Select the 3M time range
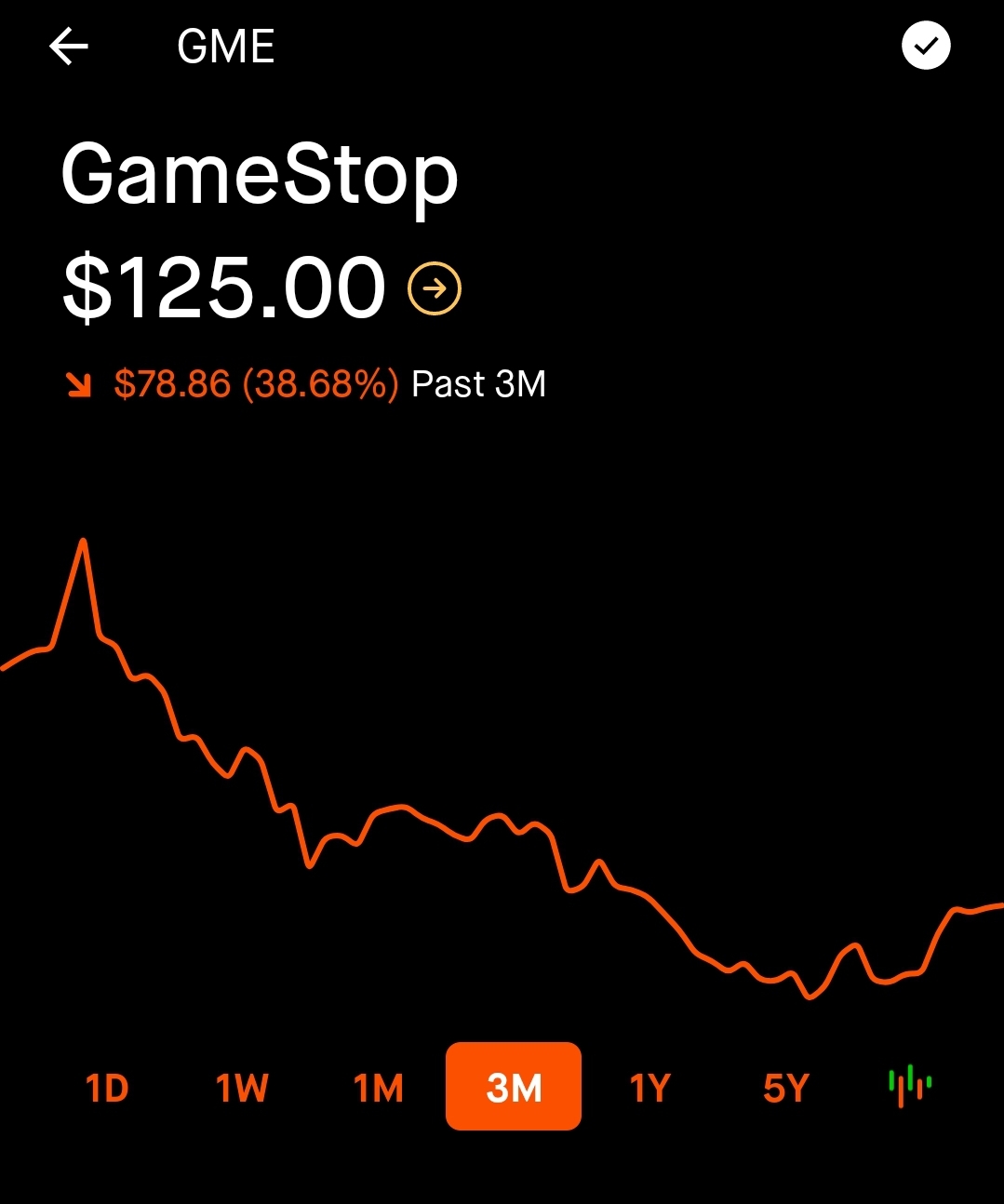Screen dimensions: 1004x1204 [514, 1087]
